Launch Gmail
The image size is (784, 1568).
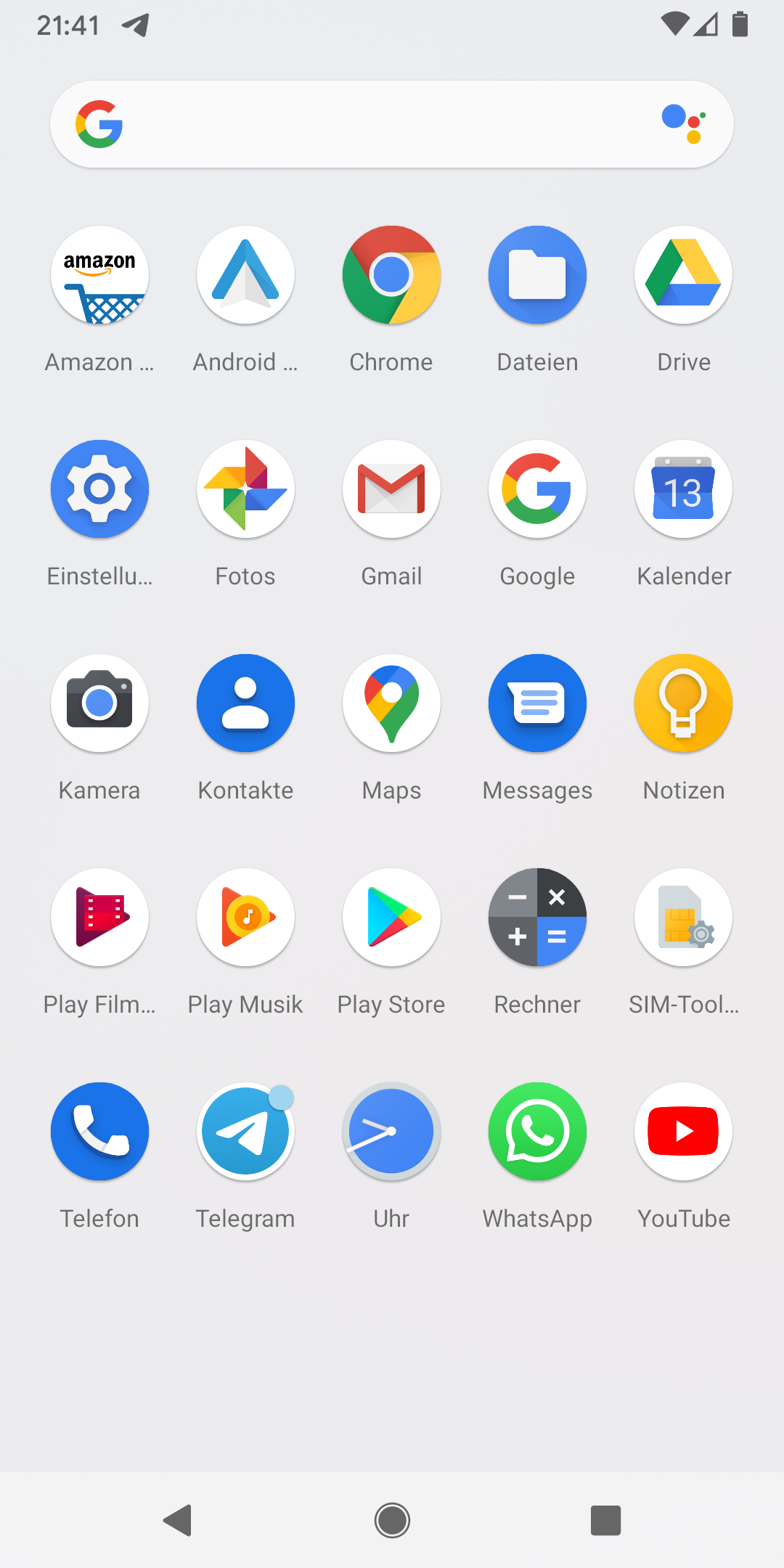coord(391,489)
